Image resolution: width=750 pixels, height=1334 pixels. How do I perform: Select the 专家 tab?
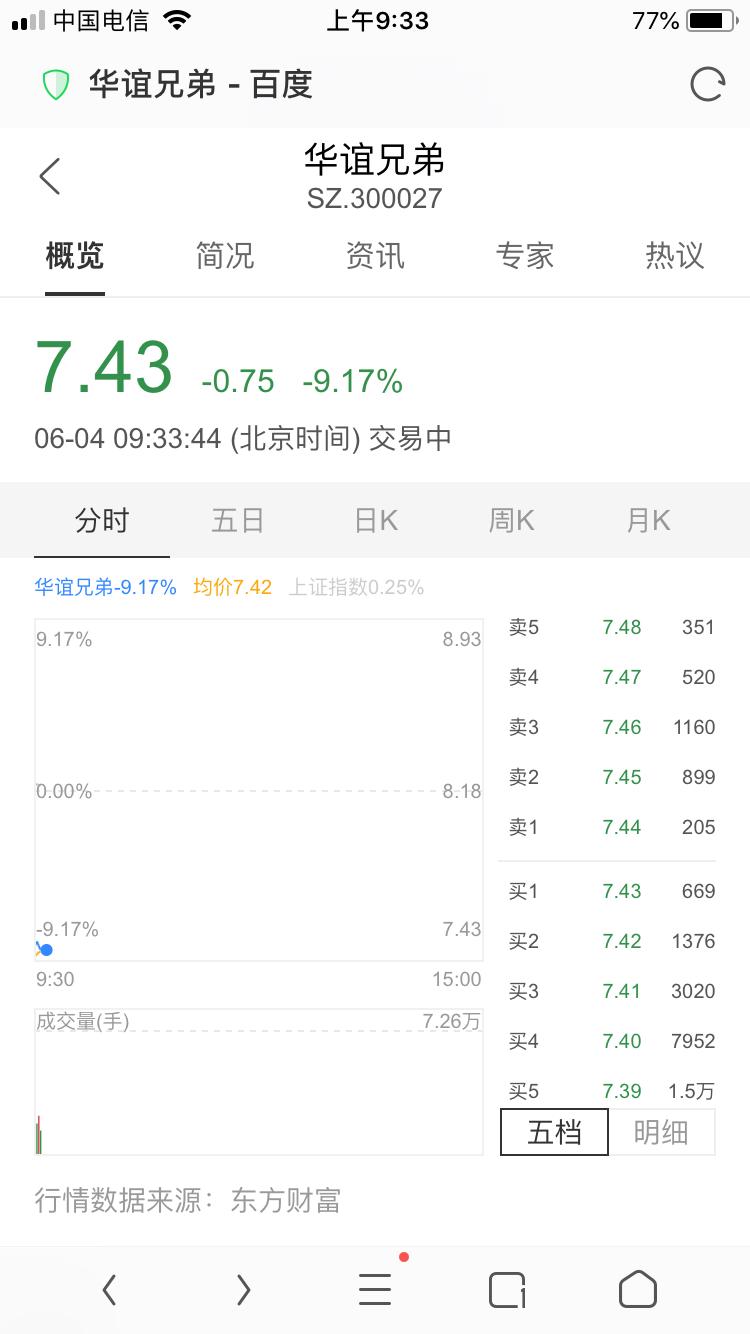point(525,256)
